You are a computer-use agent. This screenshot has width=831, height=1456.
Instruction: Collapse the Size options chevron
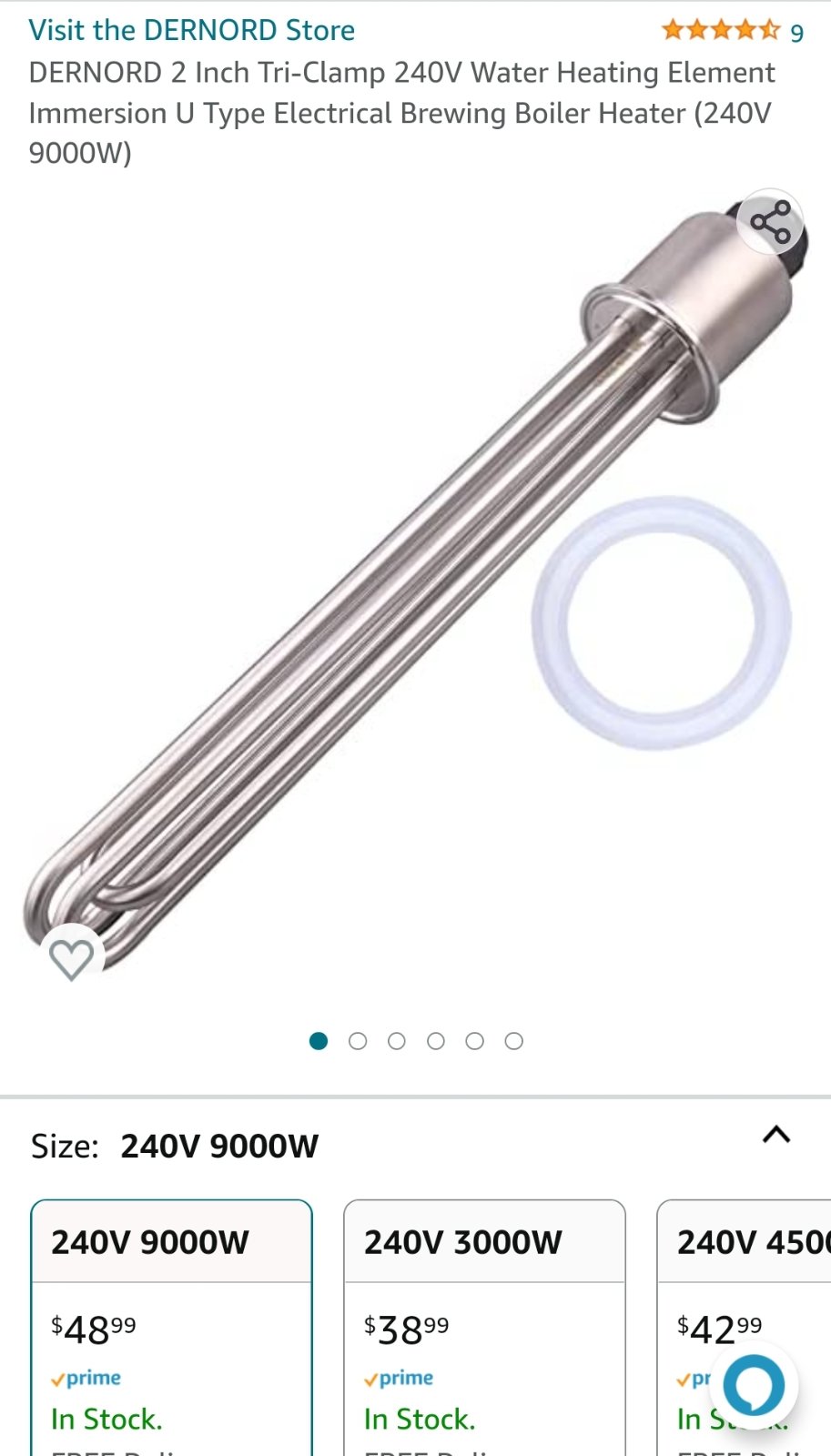coord(776,1135)
